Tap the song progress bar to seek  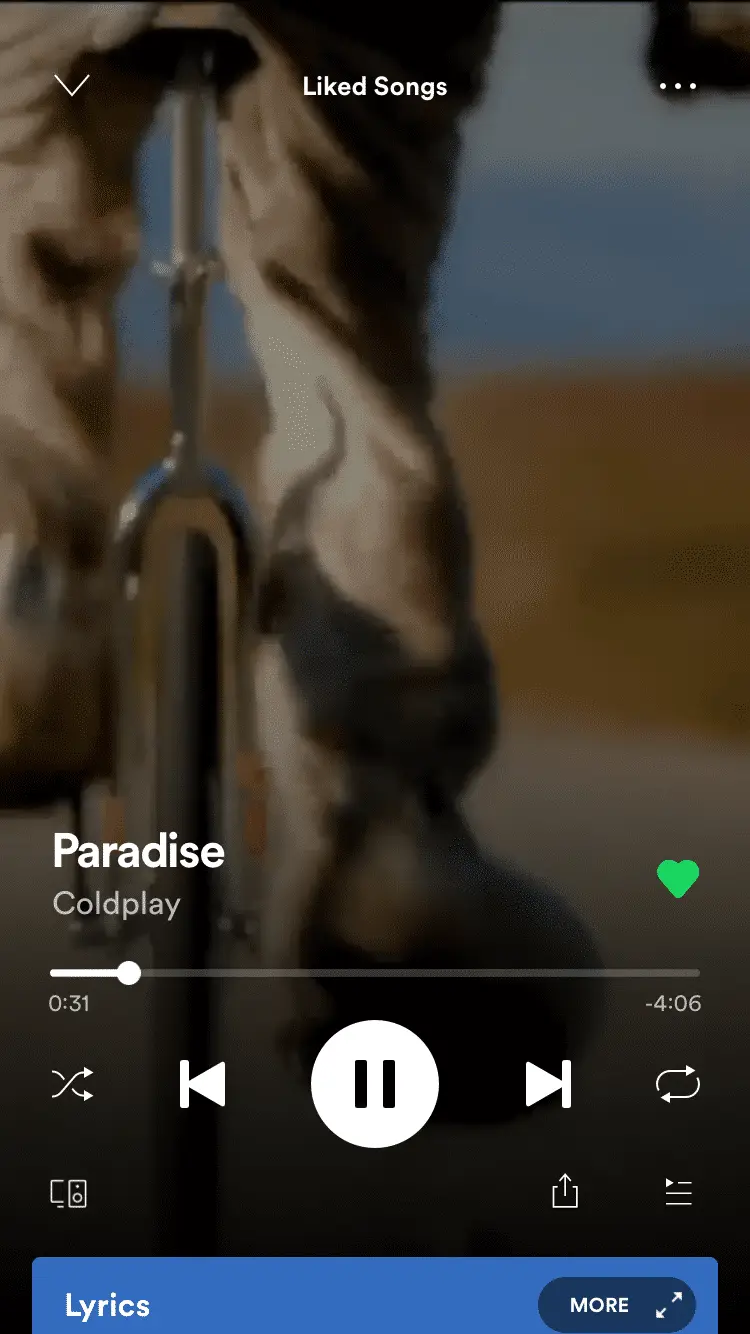400,973
